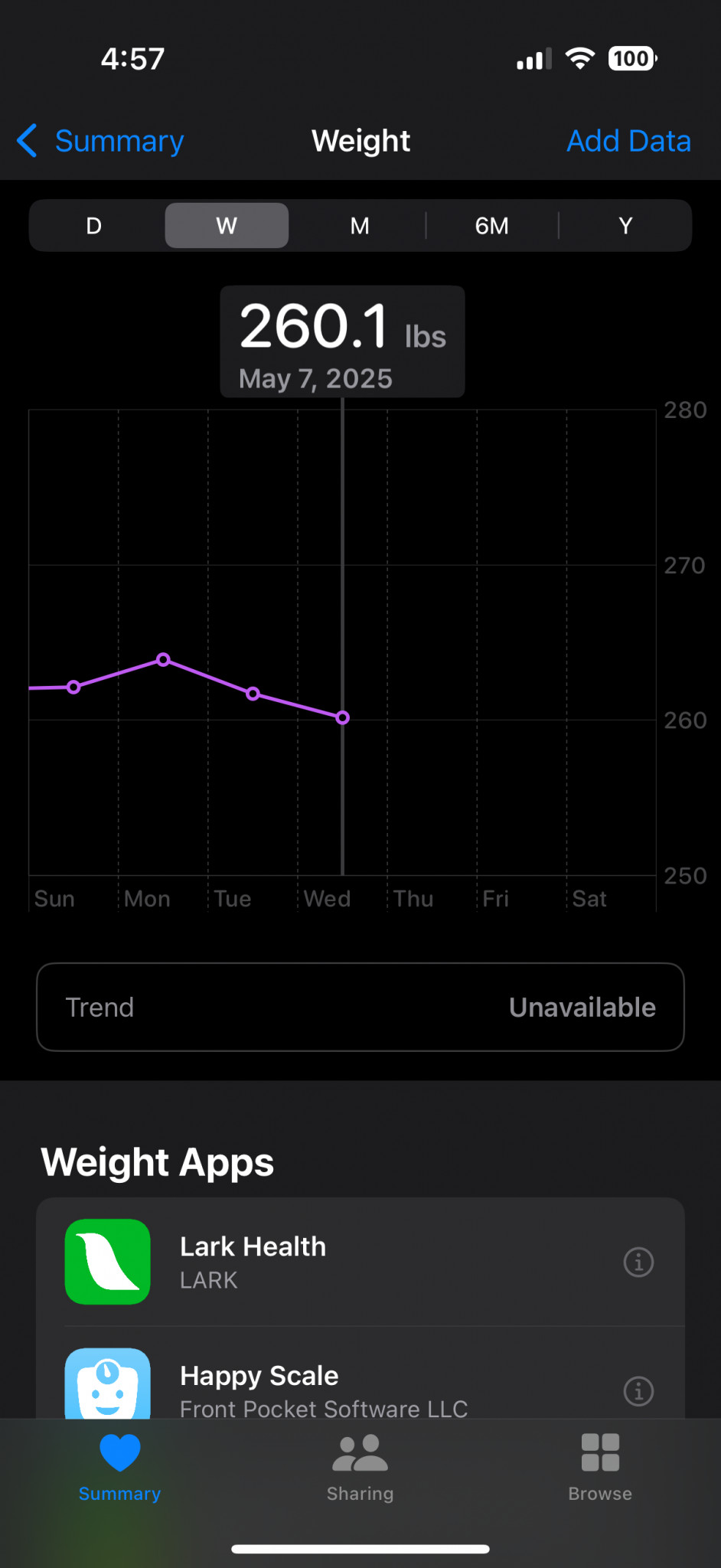Open the Sharing tab
Screen dimensions: 721x1568
pyautogui.click(x=360, y=1468)
